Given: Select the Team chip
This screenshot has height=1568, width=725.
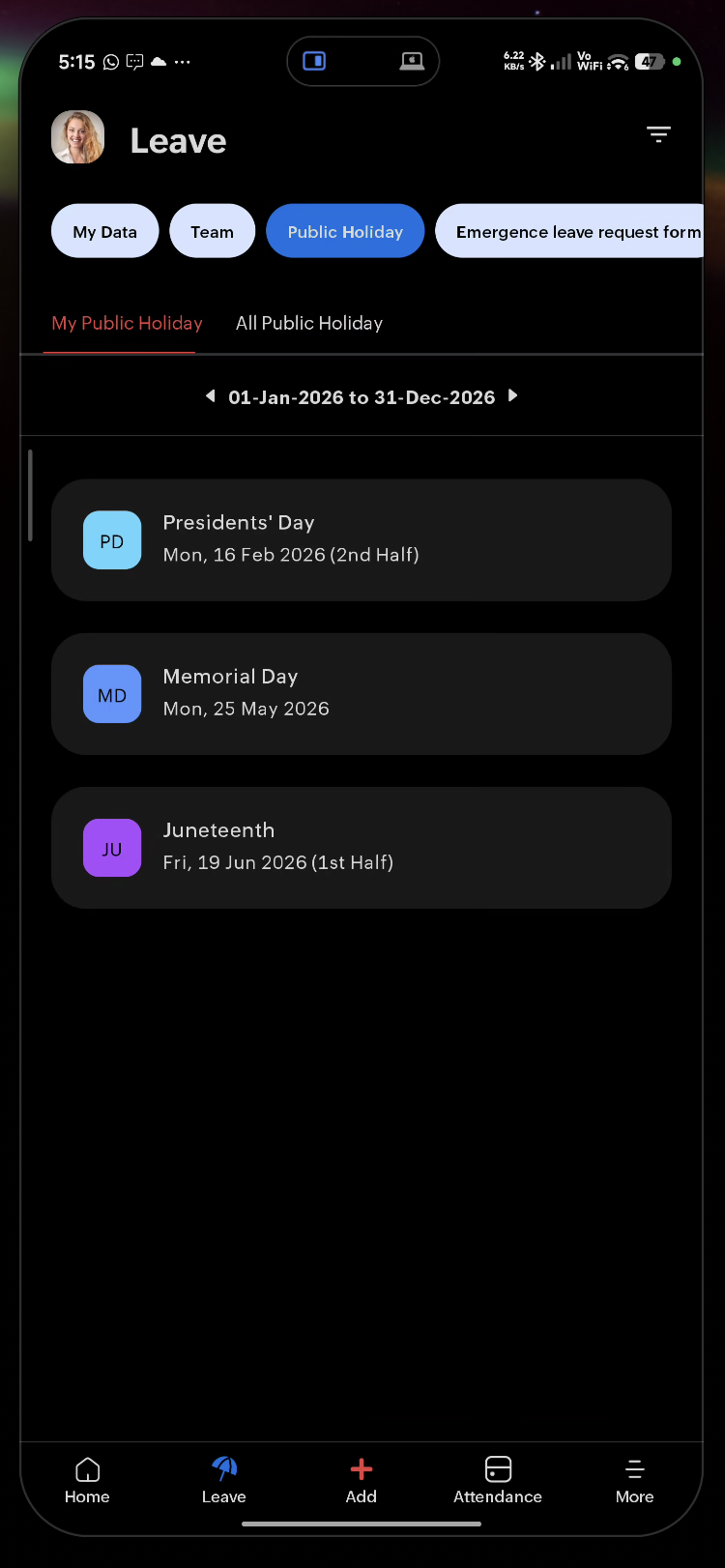Looking at the screenshot, I should tap(212, 232).
